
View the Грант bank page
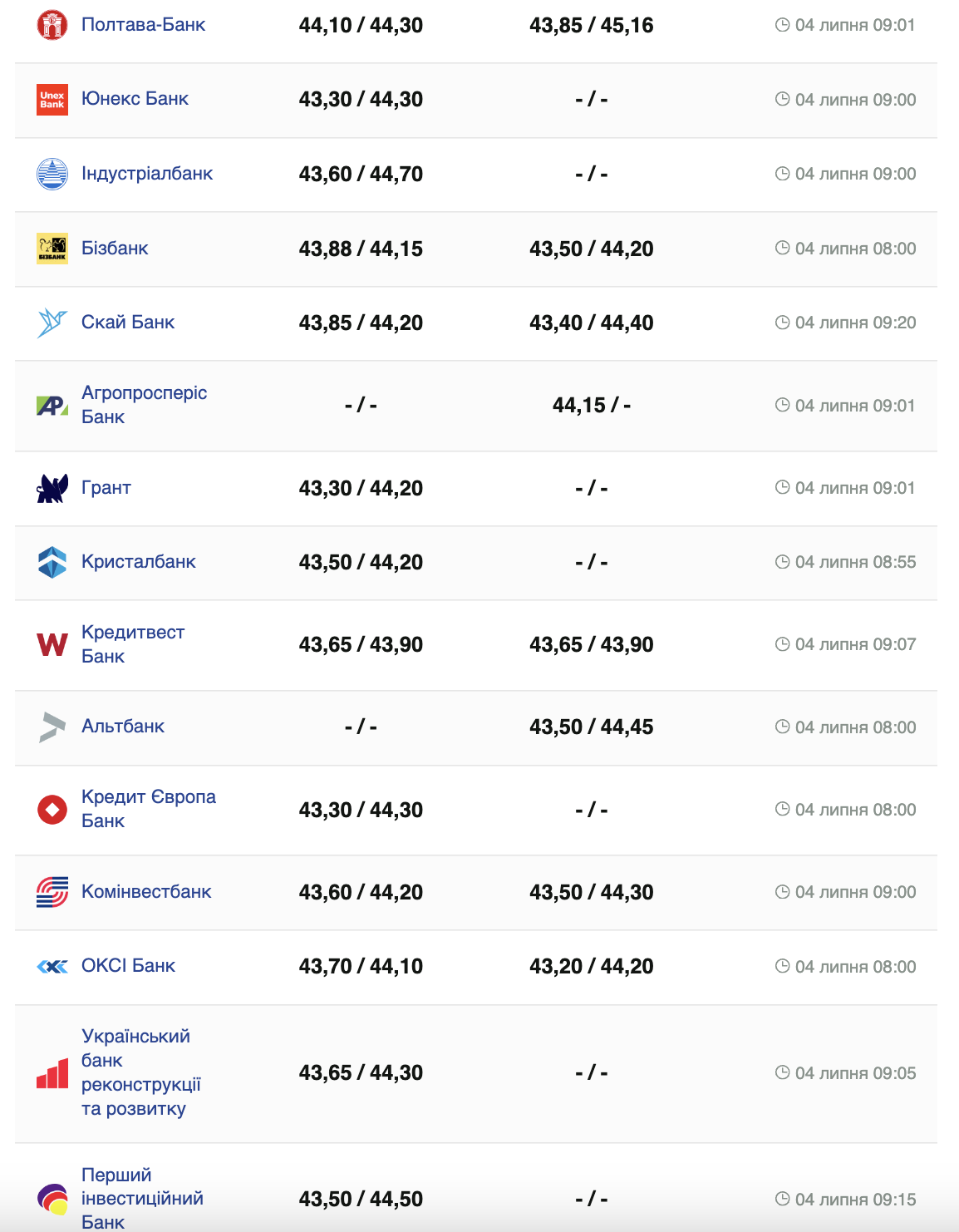pos(106,488)
